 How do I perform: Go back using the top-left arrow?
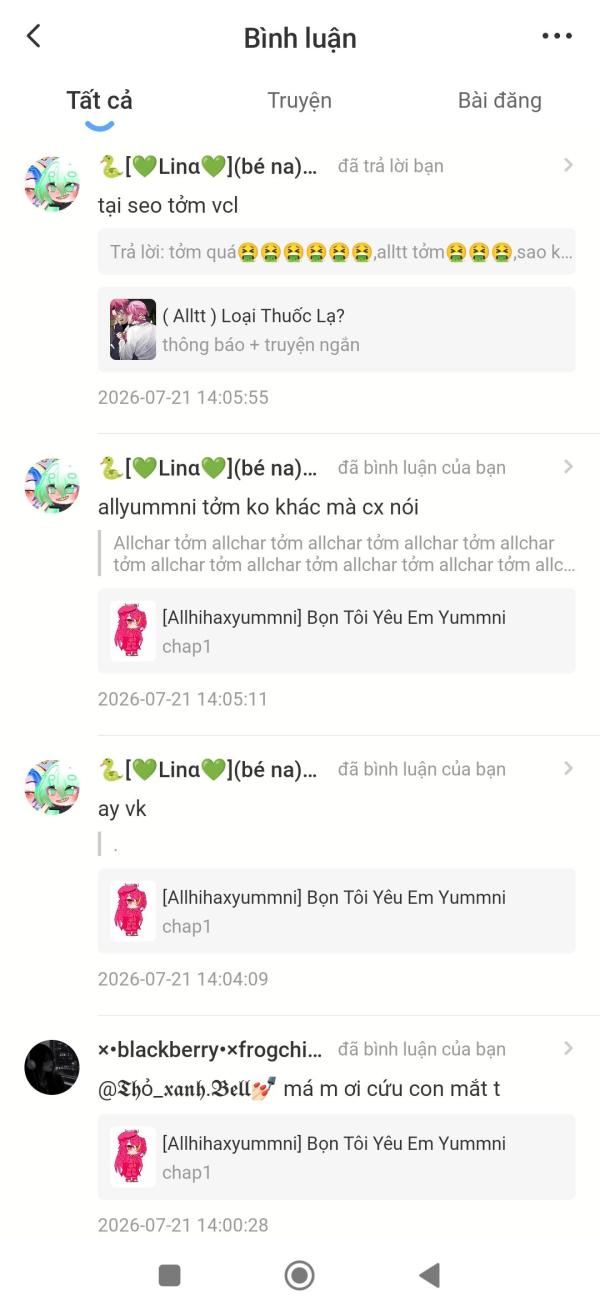coord(33,37)
